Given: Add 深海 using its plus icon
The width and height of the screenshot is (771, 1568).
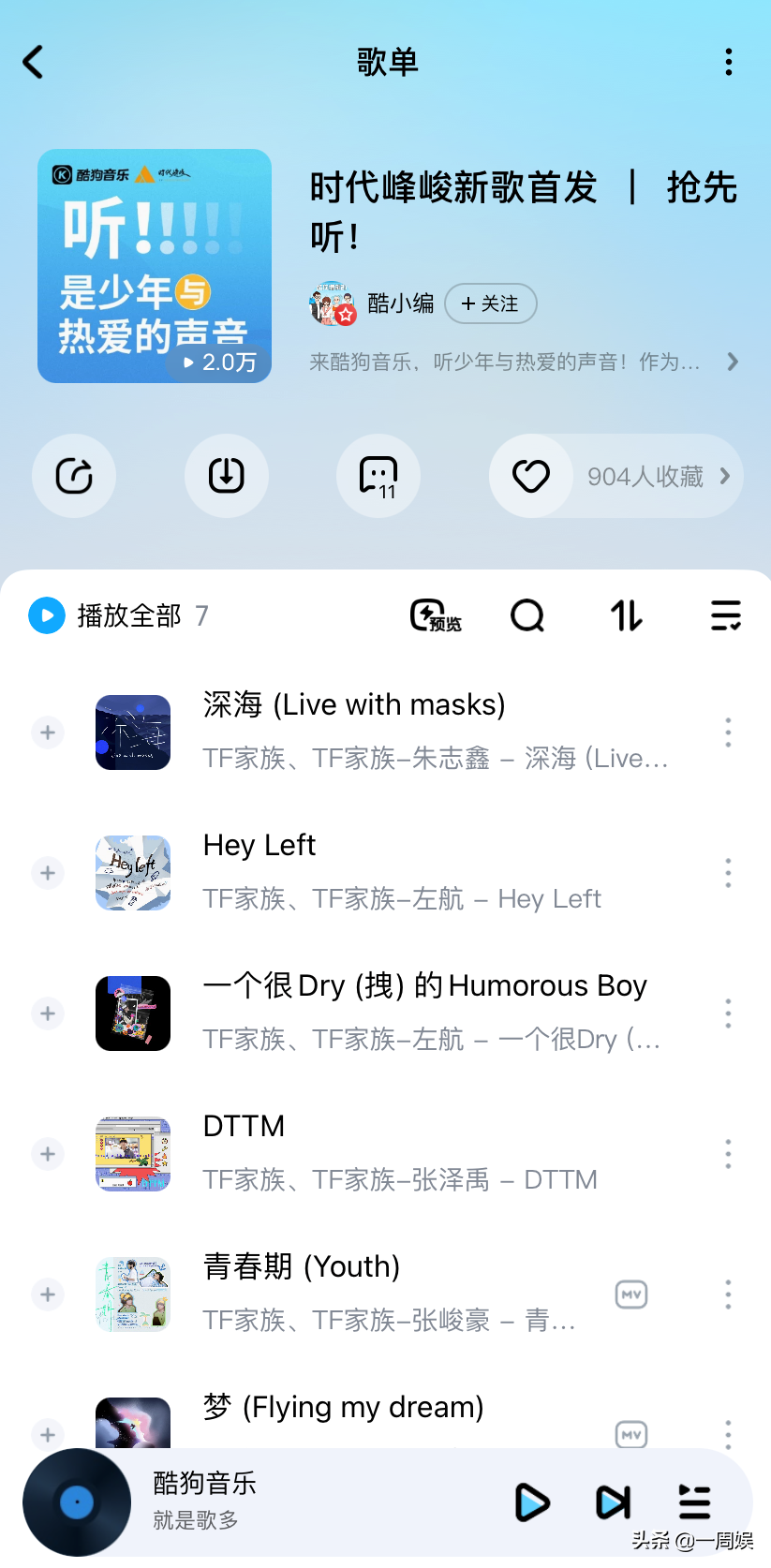Looking at the screenshot, I should [47, 732].
